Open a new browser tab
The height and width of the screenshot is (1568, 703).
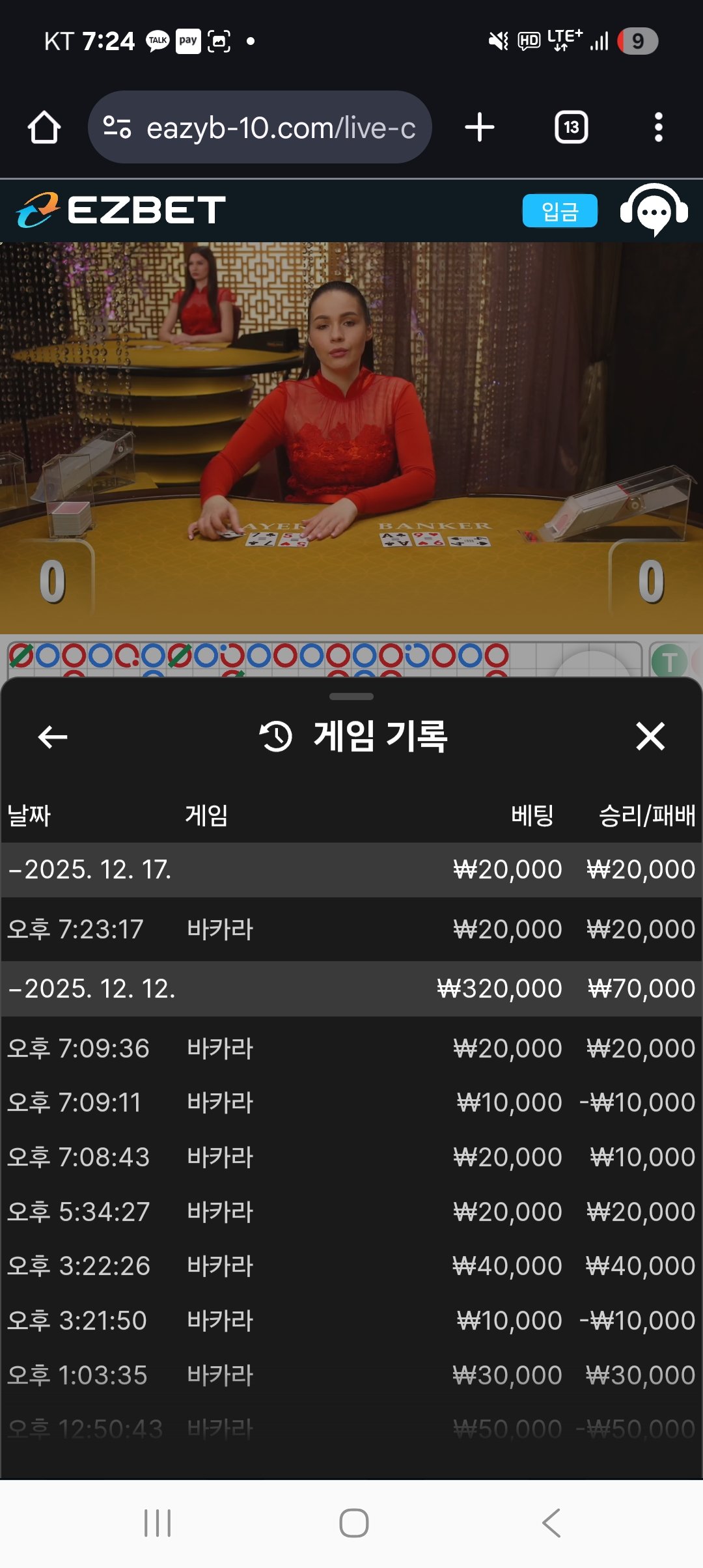pos(480,127)
